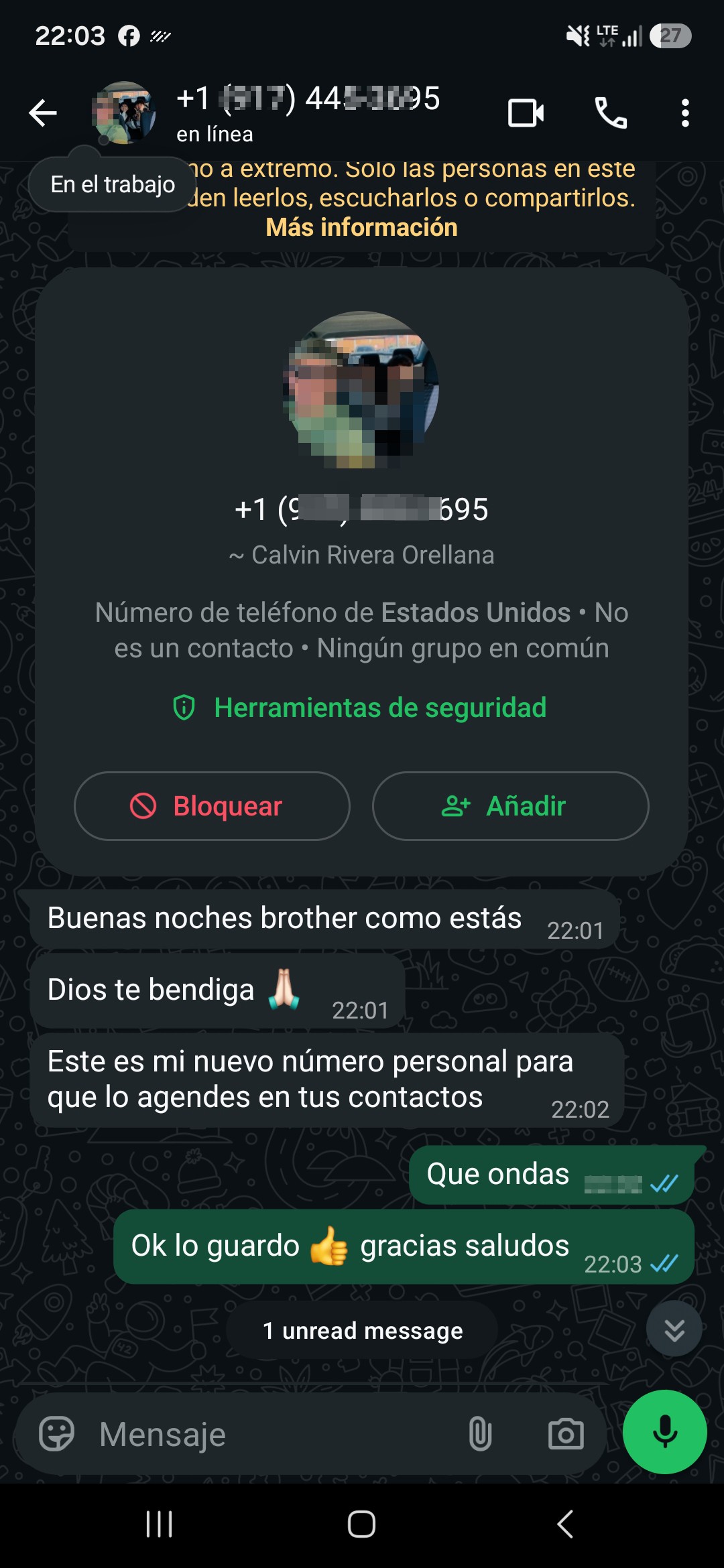Tap Añadir to save the contact
Image resolution: width=724 pixels, height=1568 pixels.
pos(510,806)
